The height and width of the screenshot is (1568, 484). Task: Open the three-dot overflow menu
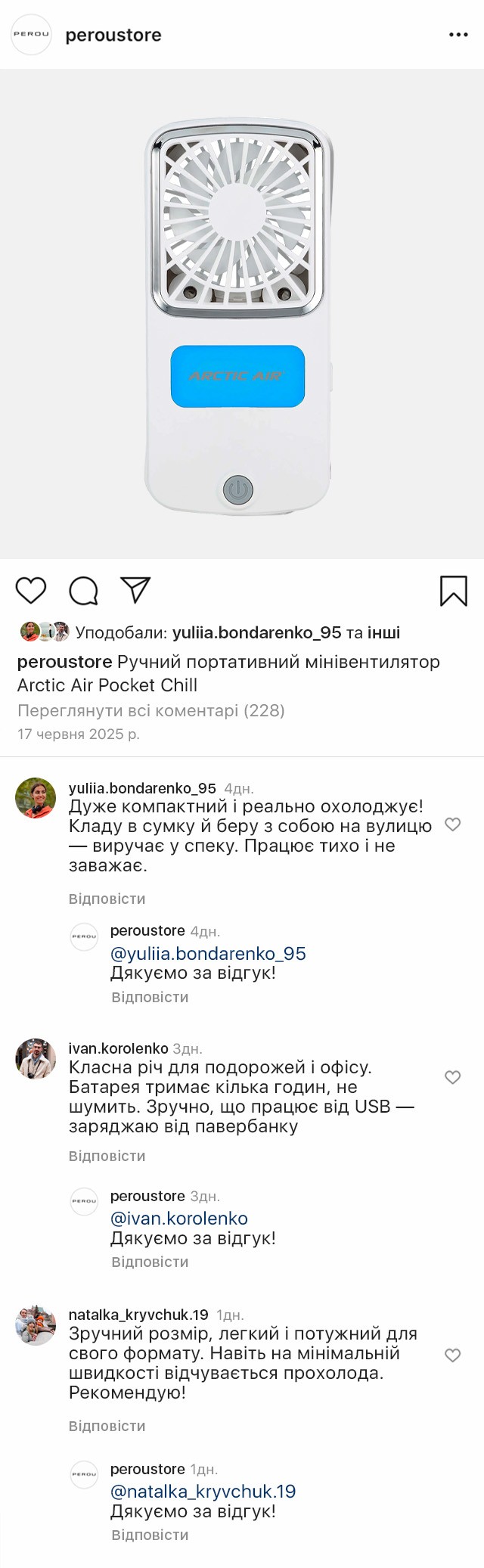click(x=458, y=35)
